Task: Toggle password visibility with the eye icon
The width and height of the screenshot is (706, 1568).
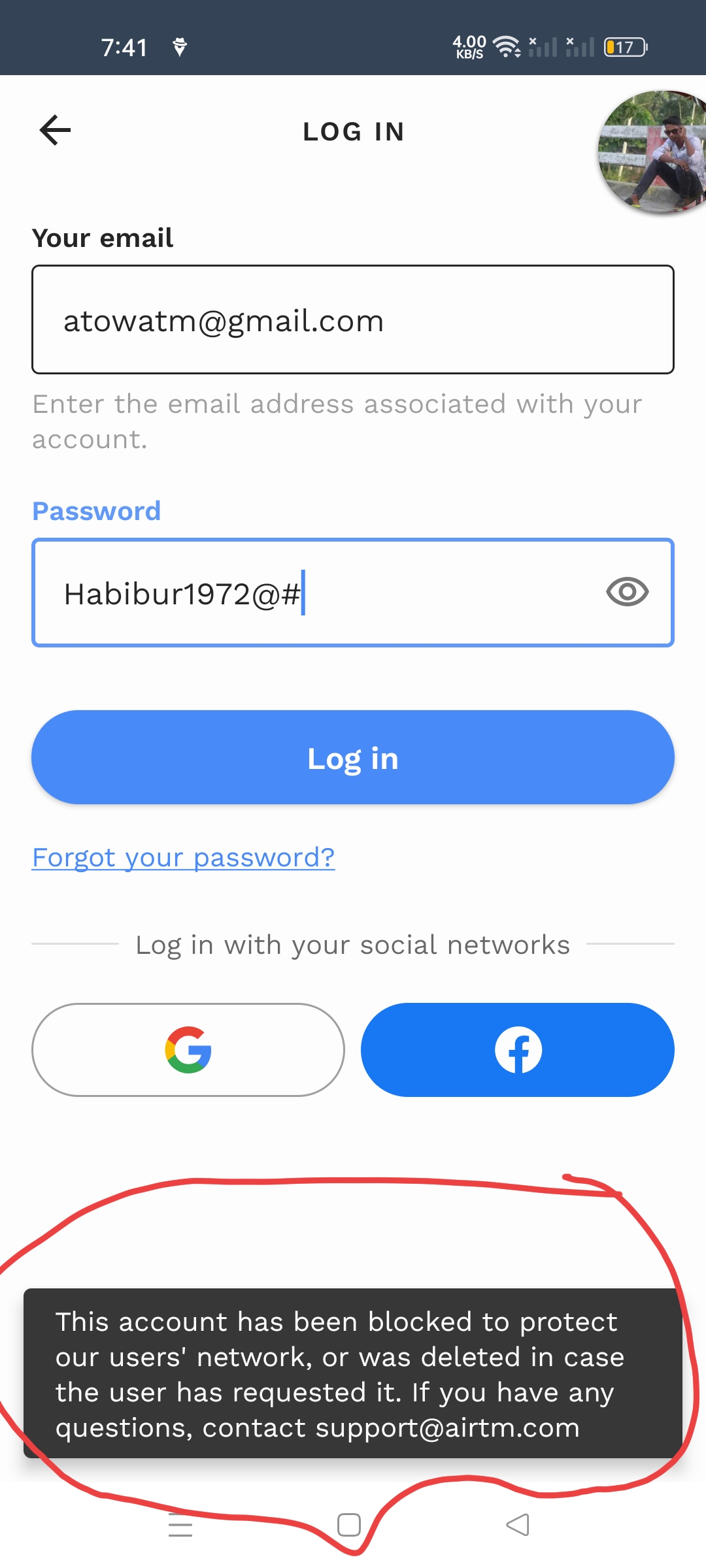Action: point(627,592)
